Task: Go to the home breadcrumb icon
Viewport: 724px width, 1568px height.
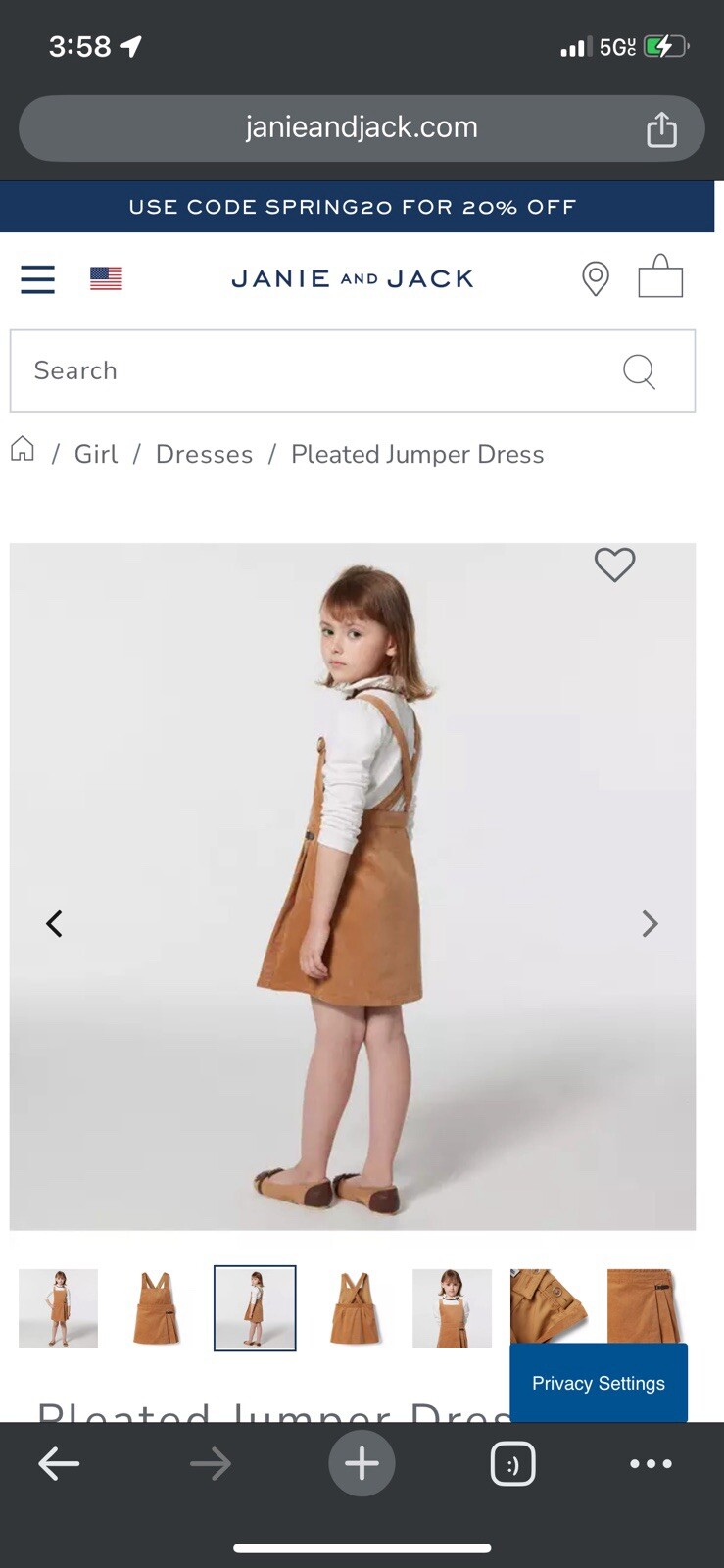Action: point(23,450)
